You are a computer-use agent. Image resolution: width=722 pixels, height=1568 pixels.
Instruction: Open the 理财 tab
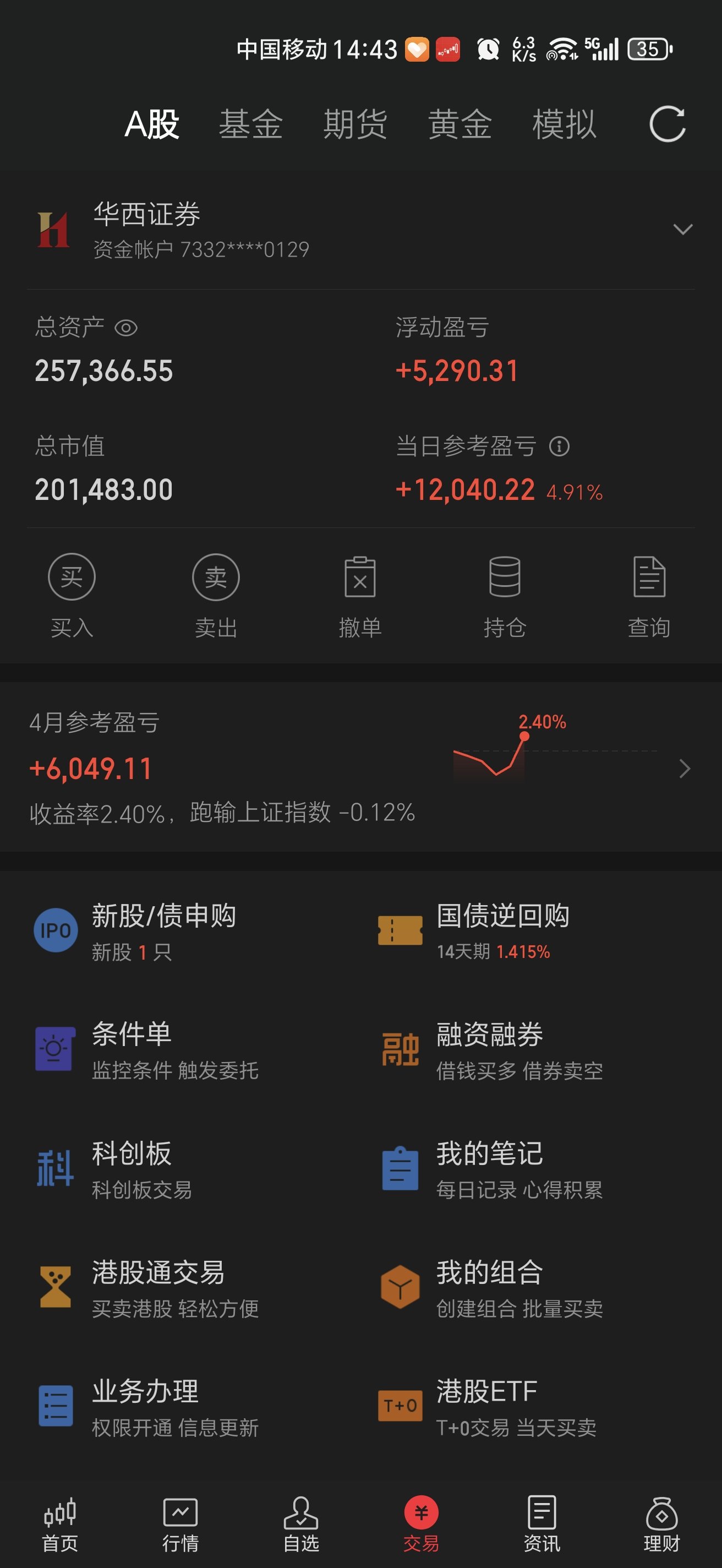[661, 1524]
